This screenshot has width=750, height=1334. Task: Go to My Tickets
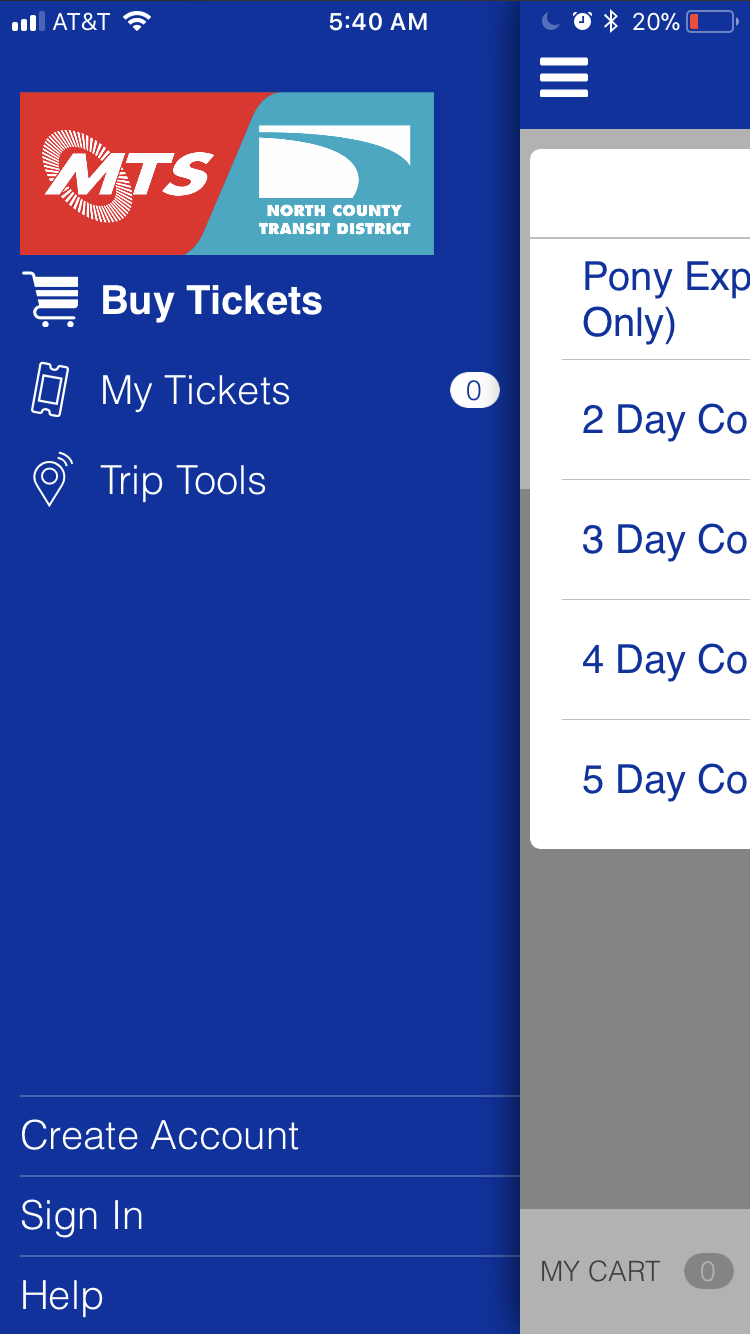coord(260,390)
